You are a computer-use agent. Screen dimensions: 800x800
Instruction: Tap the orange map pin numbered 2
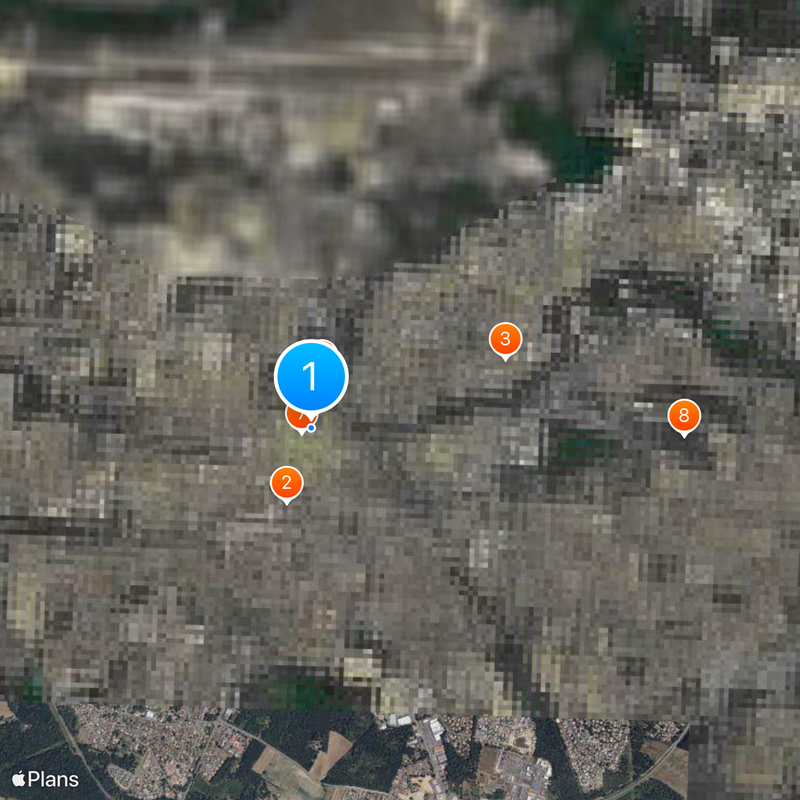tap(287, 483)
